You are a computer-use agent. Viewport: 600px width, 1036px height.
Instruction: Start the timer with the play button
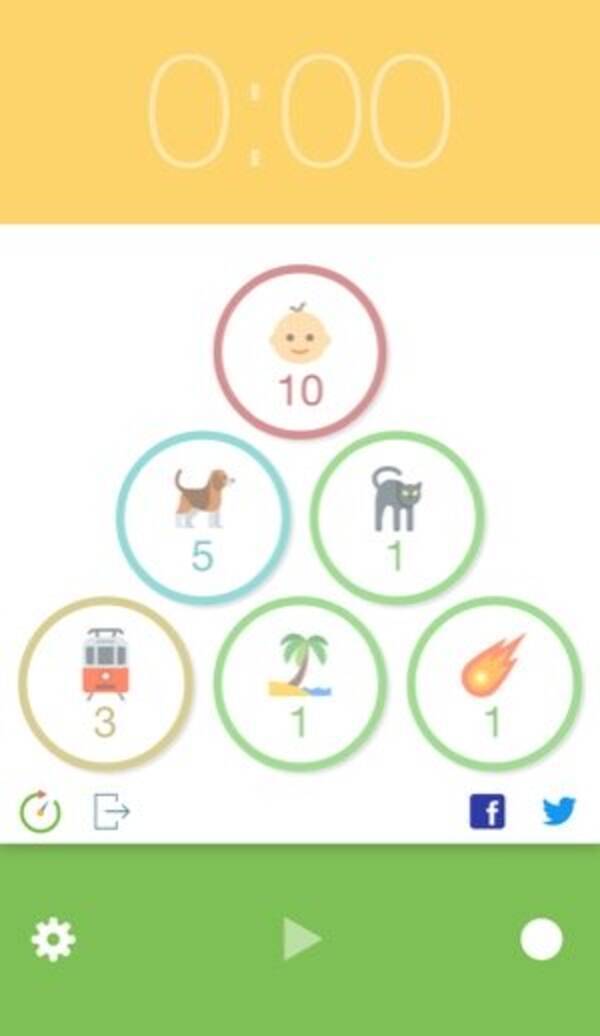click(301, 940)
